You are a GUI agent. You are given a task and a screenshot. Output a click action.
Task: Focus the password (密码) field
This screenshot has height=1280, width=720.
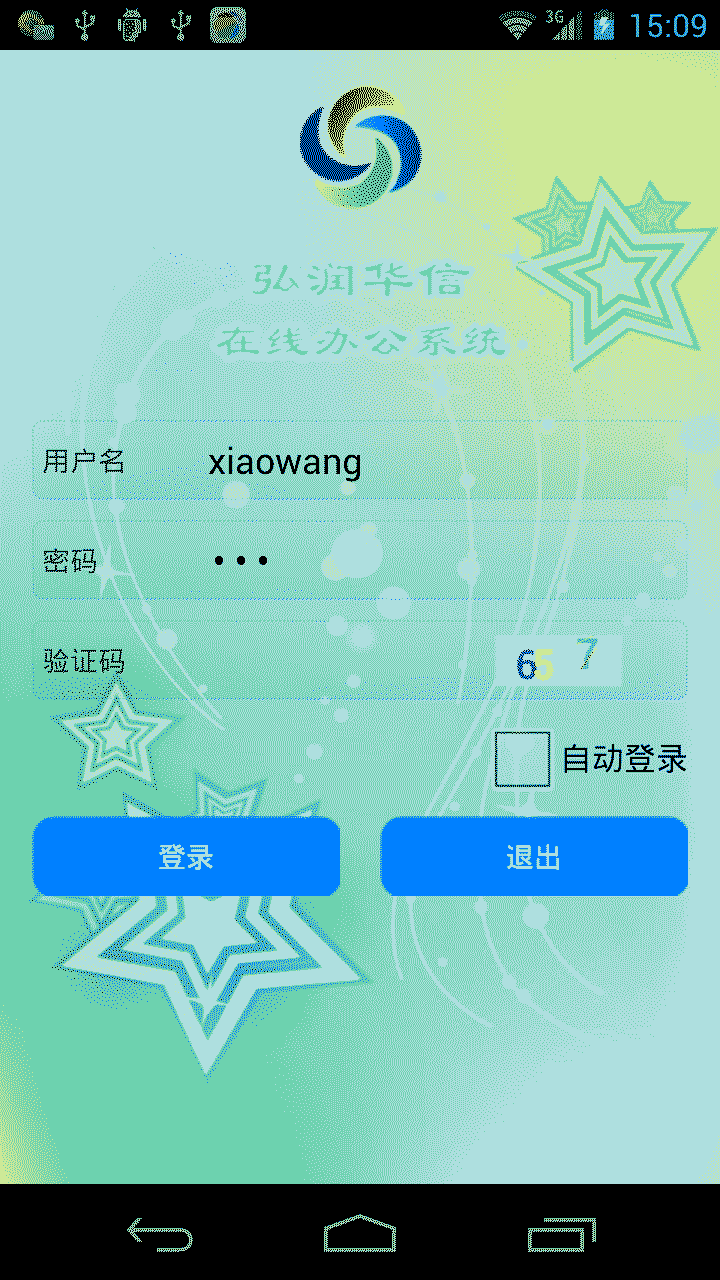click(x=430, y=560)
